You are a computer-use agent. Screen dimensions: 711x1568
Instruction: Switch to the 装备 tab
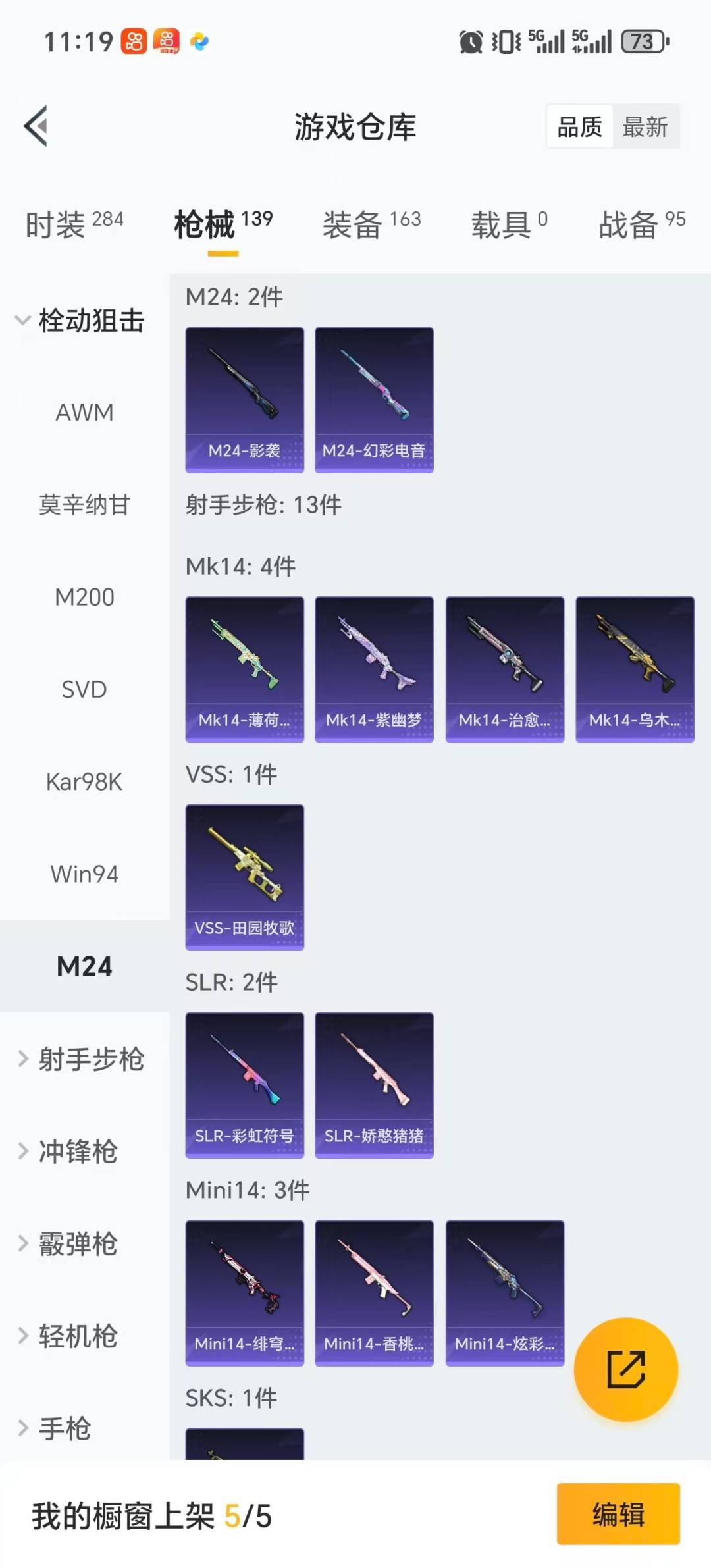[371, 224]
